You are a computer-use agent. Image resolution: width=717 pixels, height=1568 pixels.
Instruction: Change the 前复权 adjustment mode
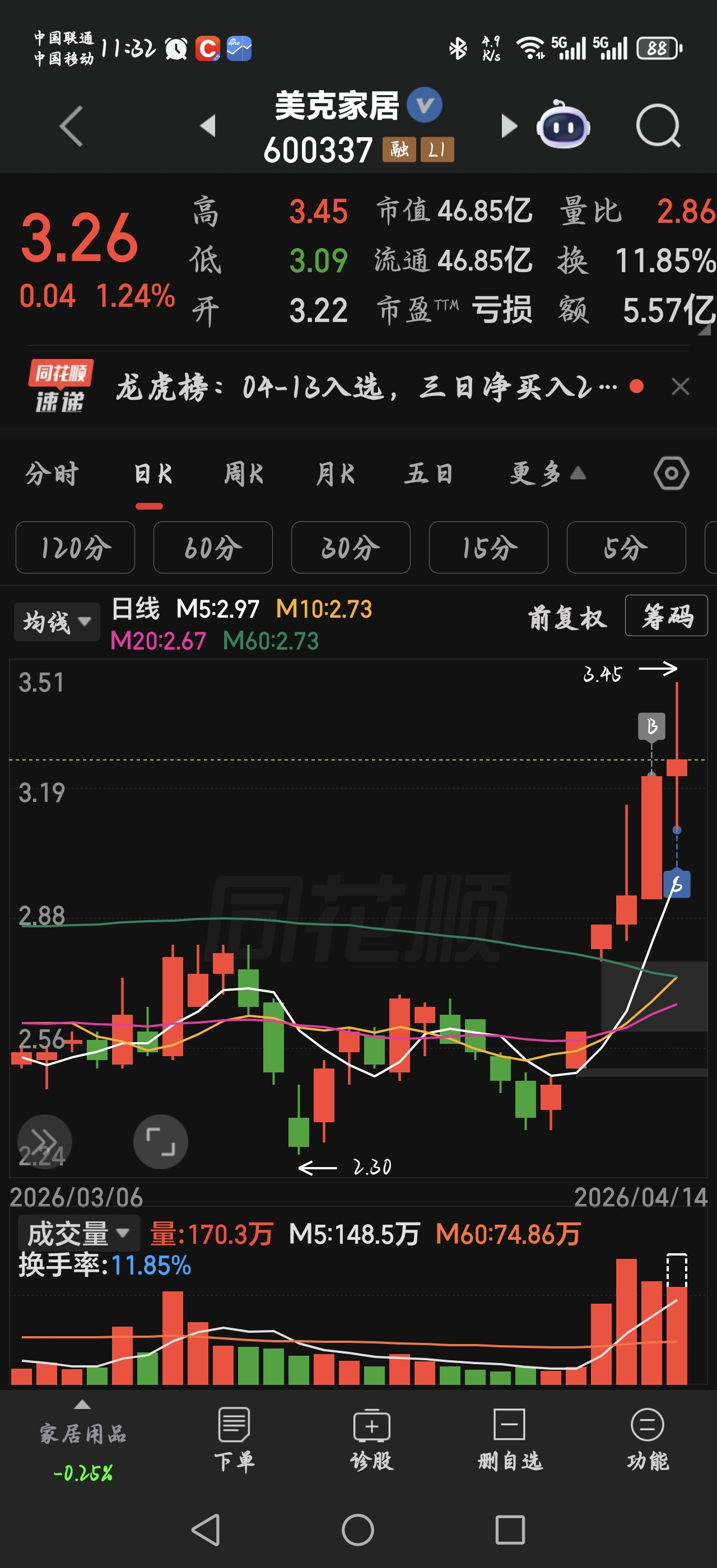[x=567, y=617]
